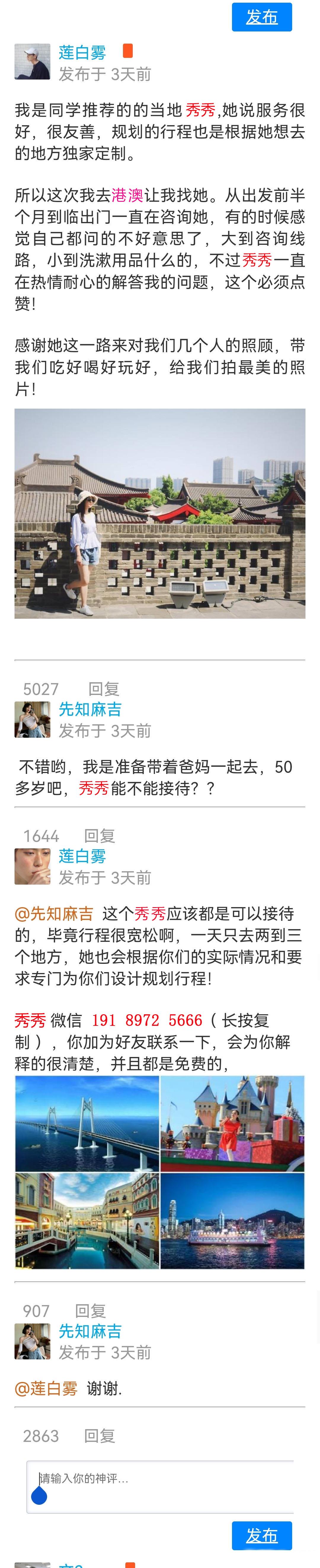View the harbor night skyline photo
Screen dimensions: 320x1568
tap(232, 1221)
